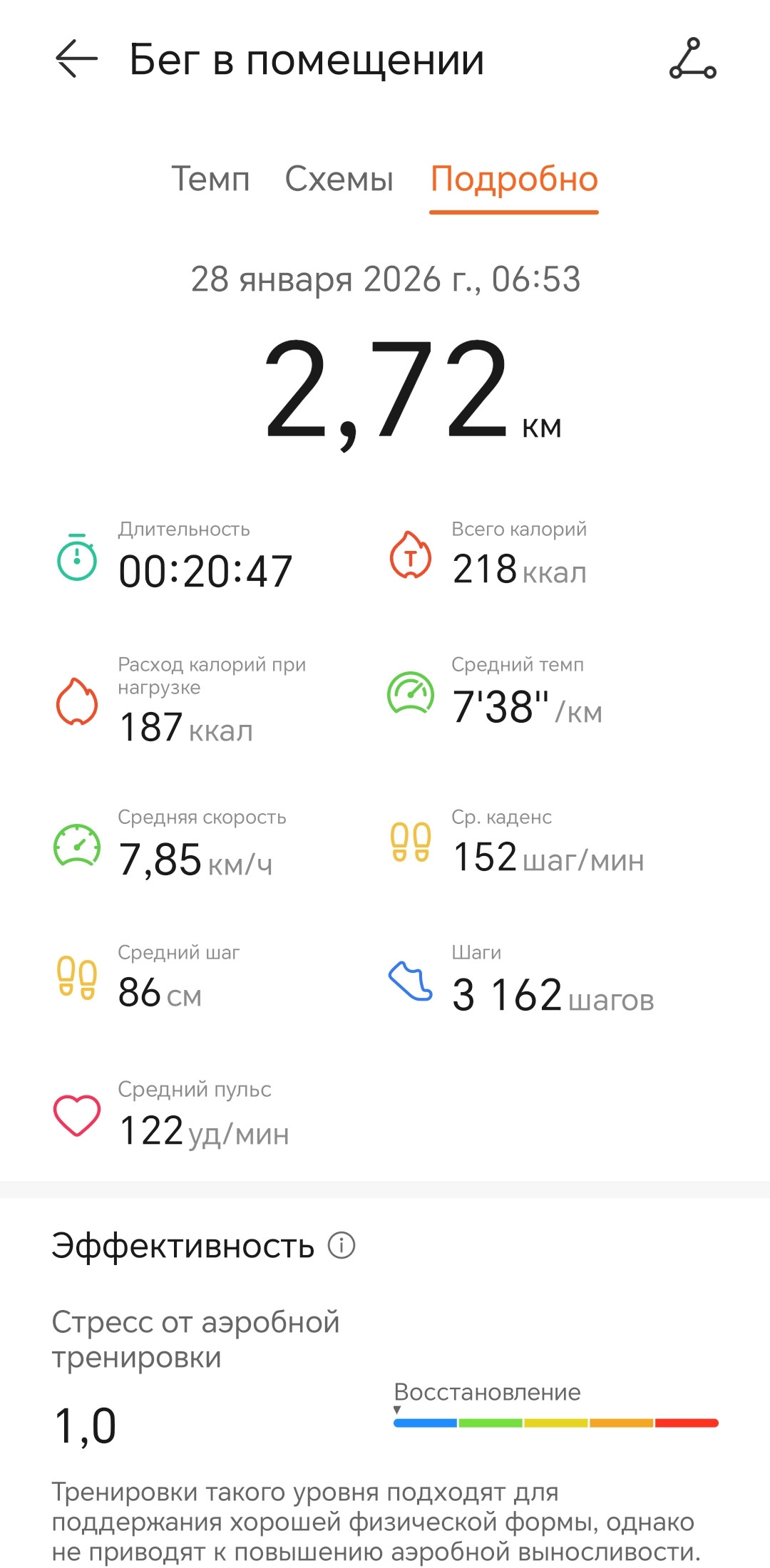The height and width of the screenshot is (1568, 770).
Task: Open the info icon next to Эффективность
Action: [342, 1245]
